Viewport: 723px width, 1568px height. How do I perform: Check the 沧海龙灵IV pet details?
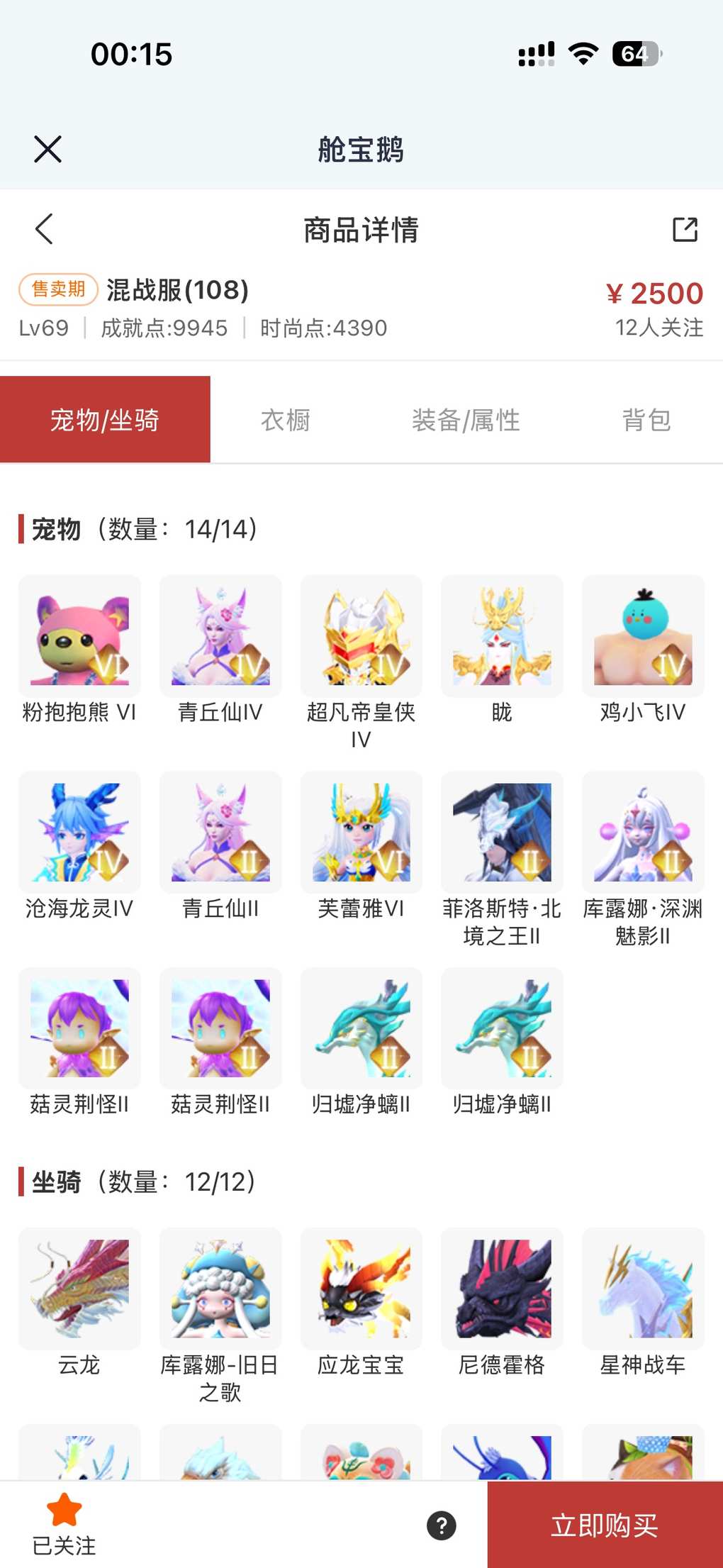point(79,833)
